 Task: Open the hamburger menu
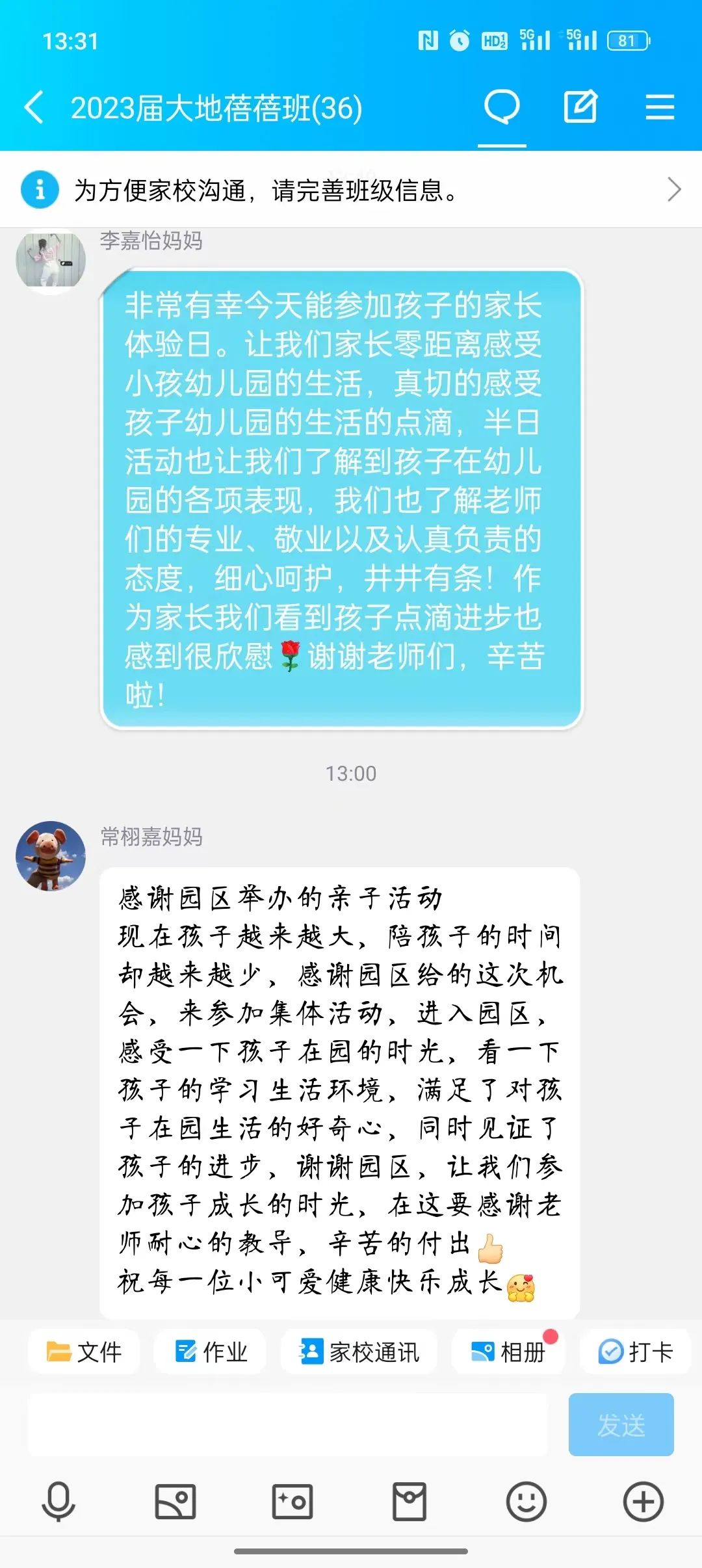coord(659,107)
